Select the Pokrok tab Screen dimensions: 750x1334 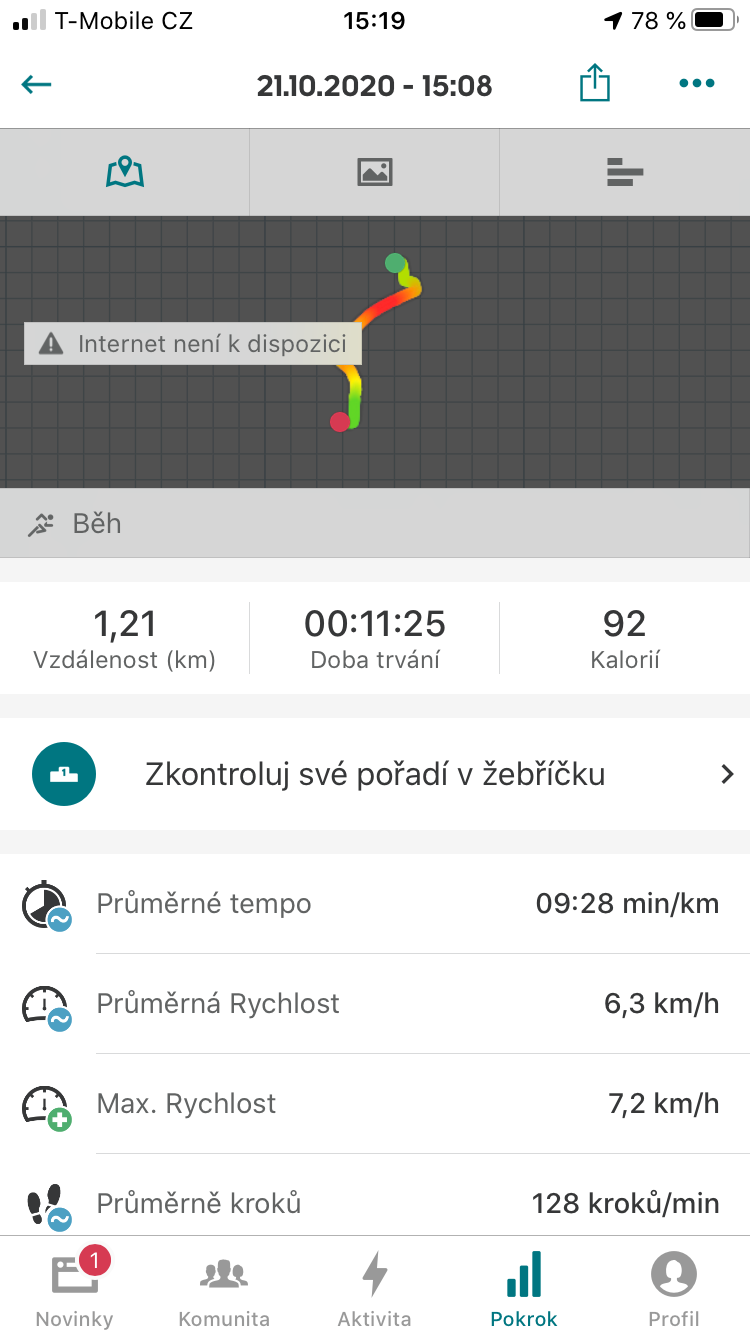pos(524,1287)
